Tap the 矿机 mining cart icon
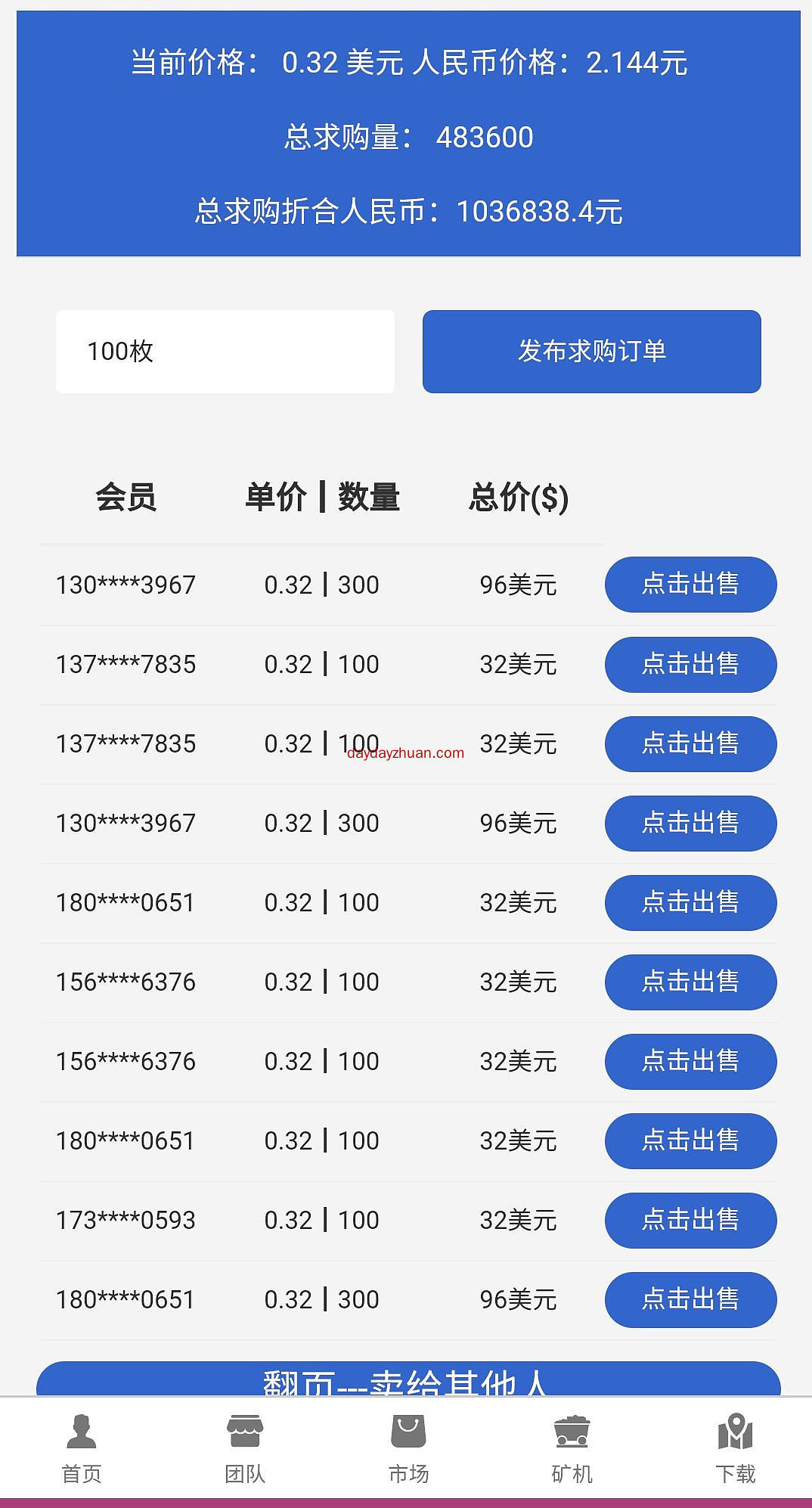The height and width of the screenshot is (1508, 812). click(572, 1445)
